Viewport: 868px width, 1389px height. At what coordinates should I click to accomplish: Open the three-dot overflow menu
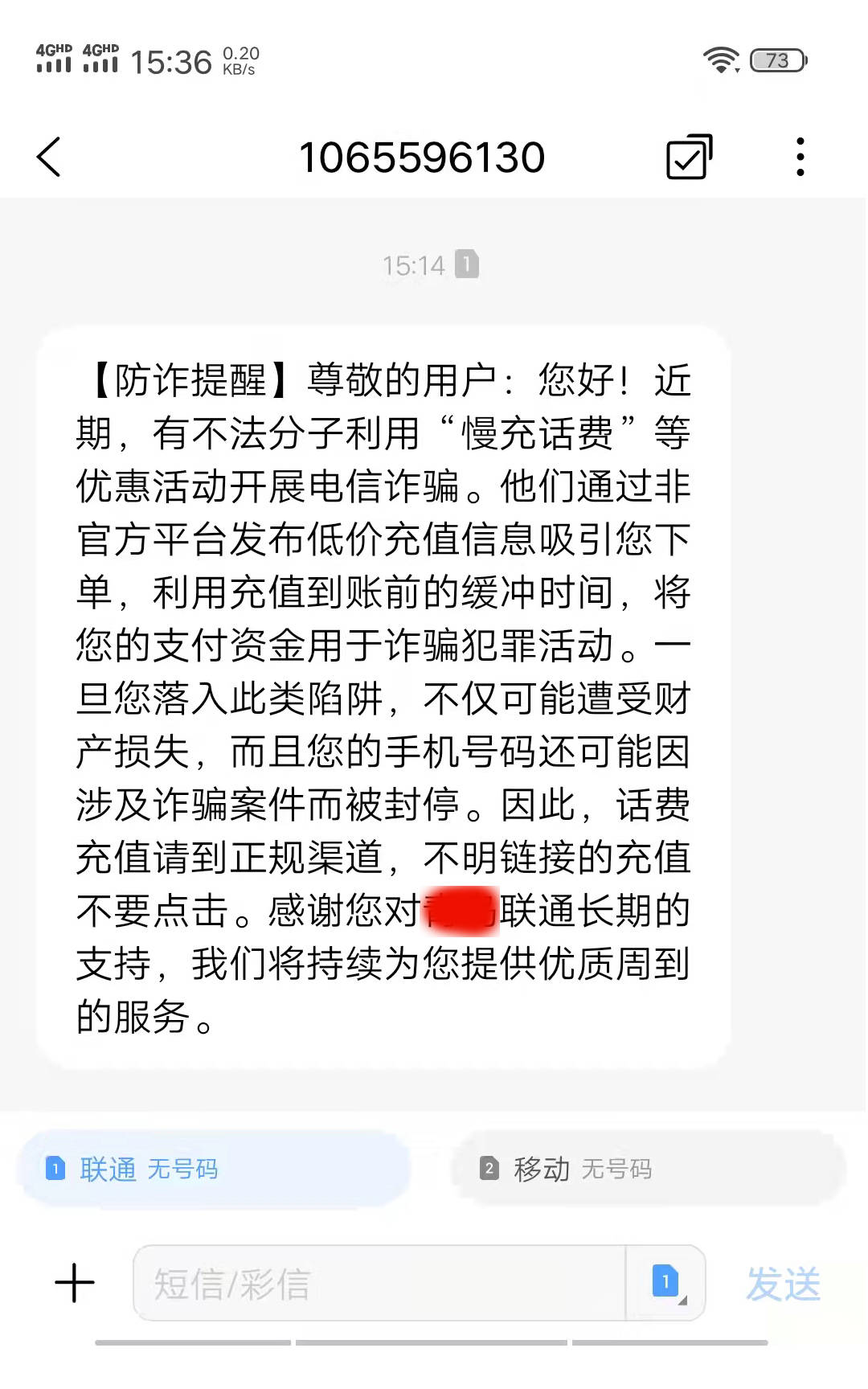(800, 157)
